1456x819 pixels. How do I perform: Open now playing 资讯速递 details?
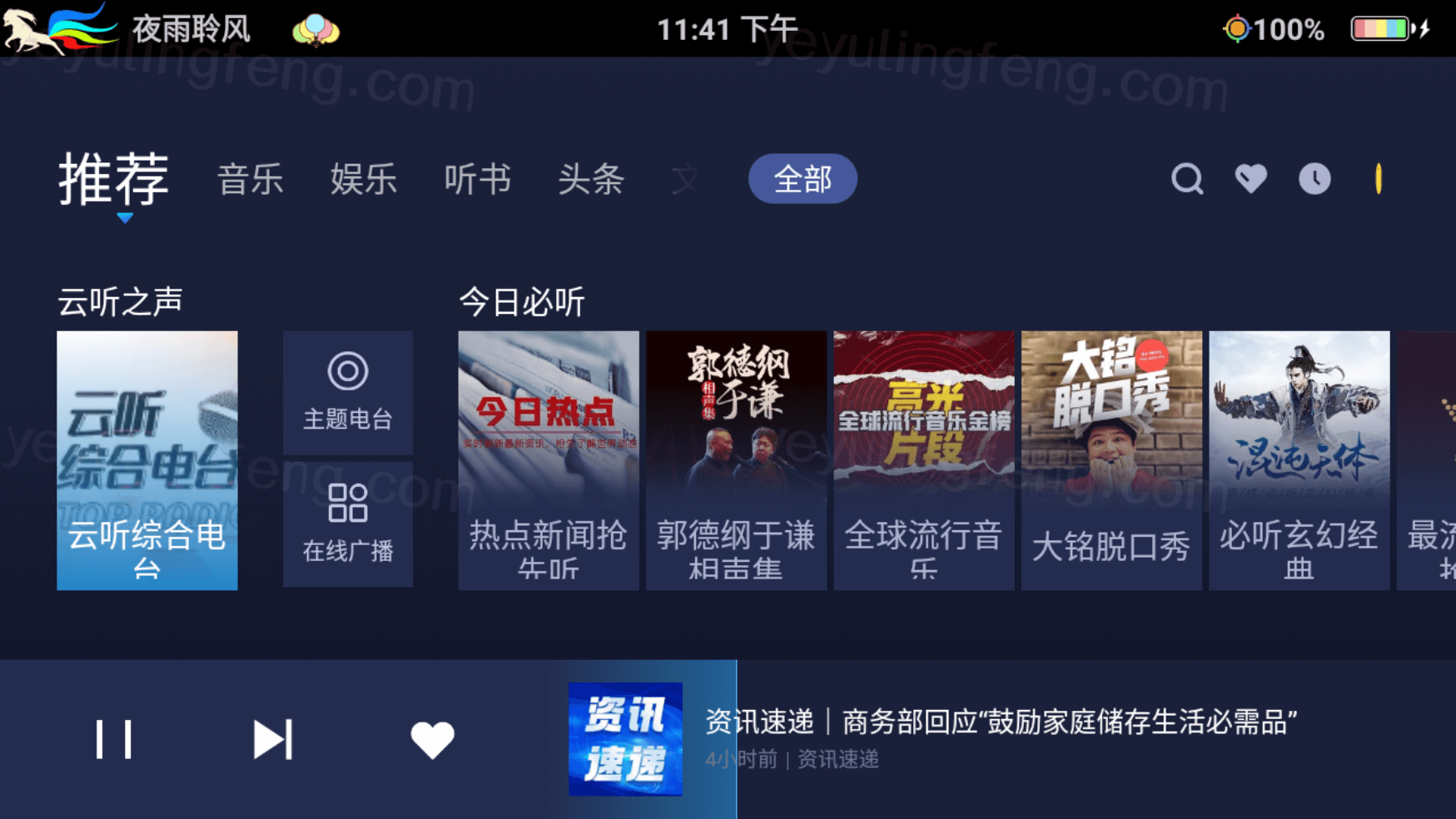pos(999,737)
